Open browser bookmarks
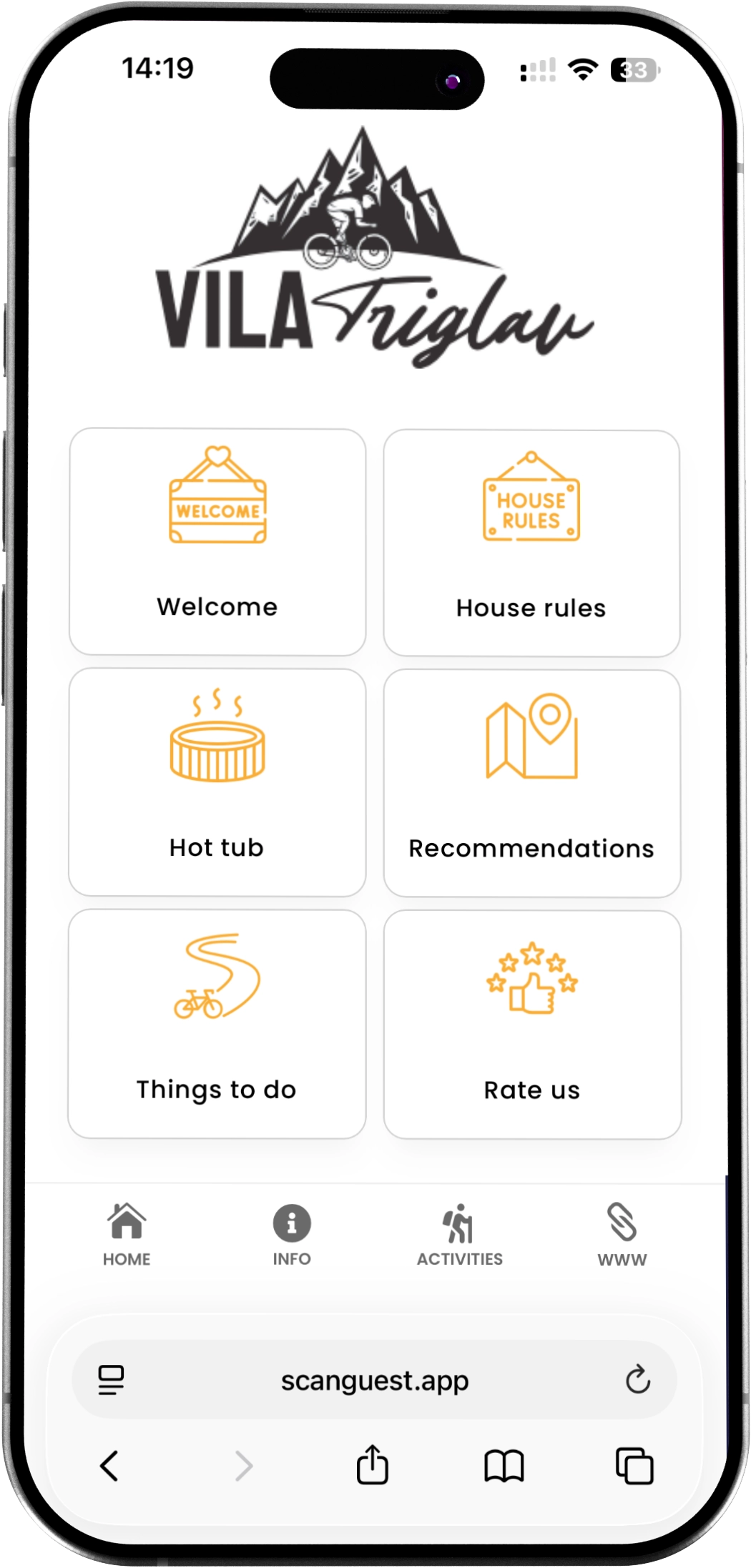The image size is (751, 1568). click(x=504, y=1466)
